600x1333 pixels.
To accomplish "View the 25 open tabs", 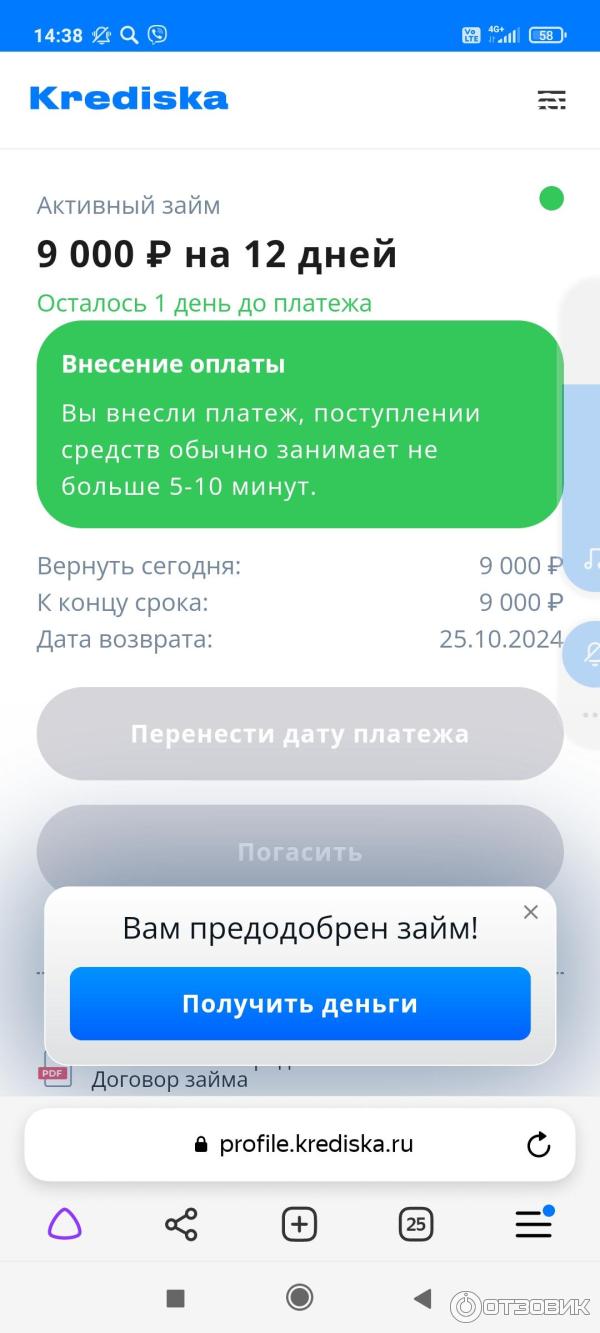I will [x=416, y=1224].
